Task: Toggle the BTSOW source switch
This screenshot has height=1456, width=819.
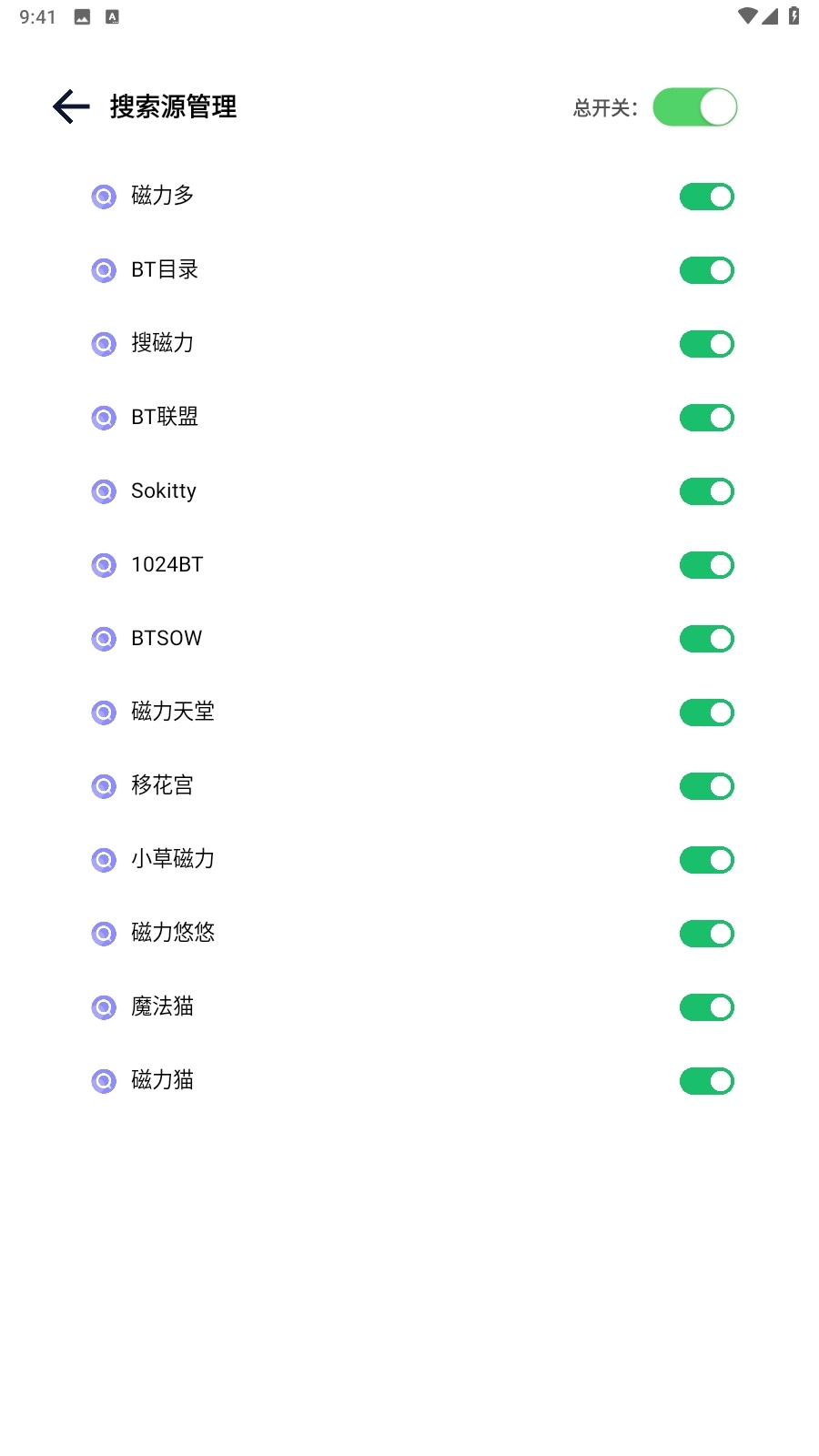Action: click(707, 639)
